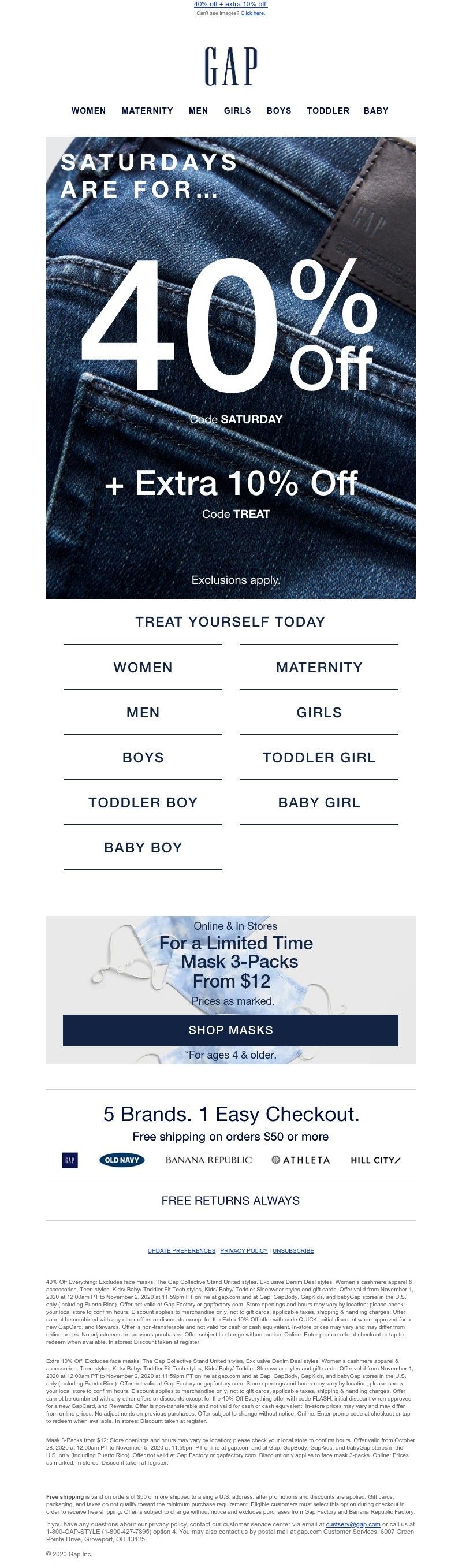Go to the Athleta brand link
The image size is (462, 1568).
[301, 1160]
